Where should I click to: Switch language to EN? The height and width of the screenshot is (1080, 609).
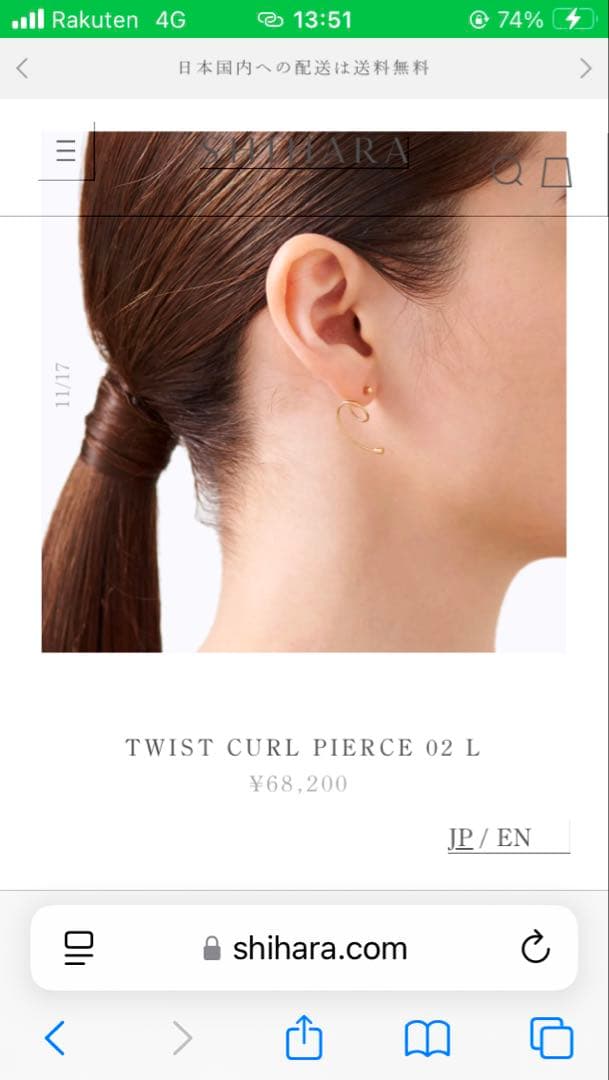tap(514, 838)
